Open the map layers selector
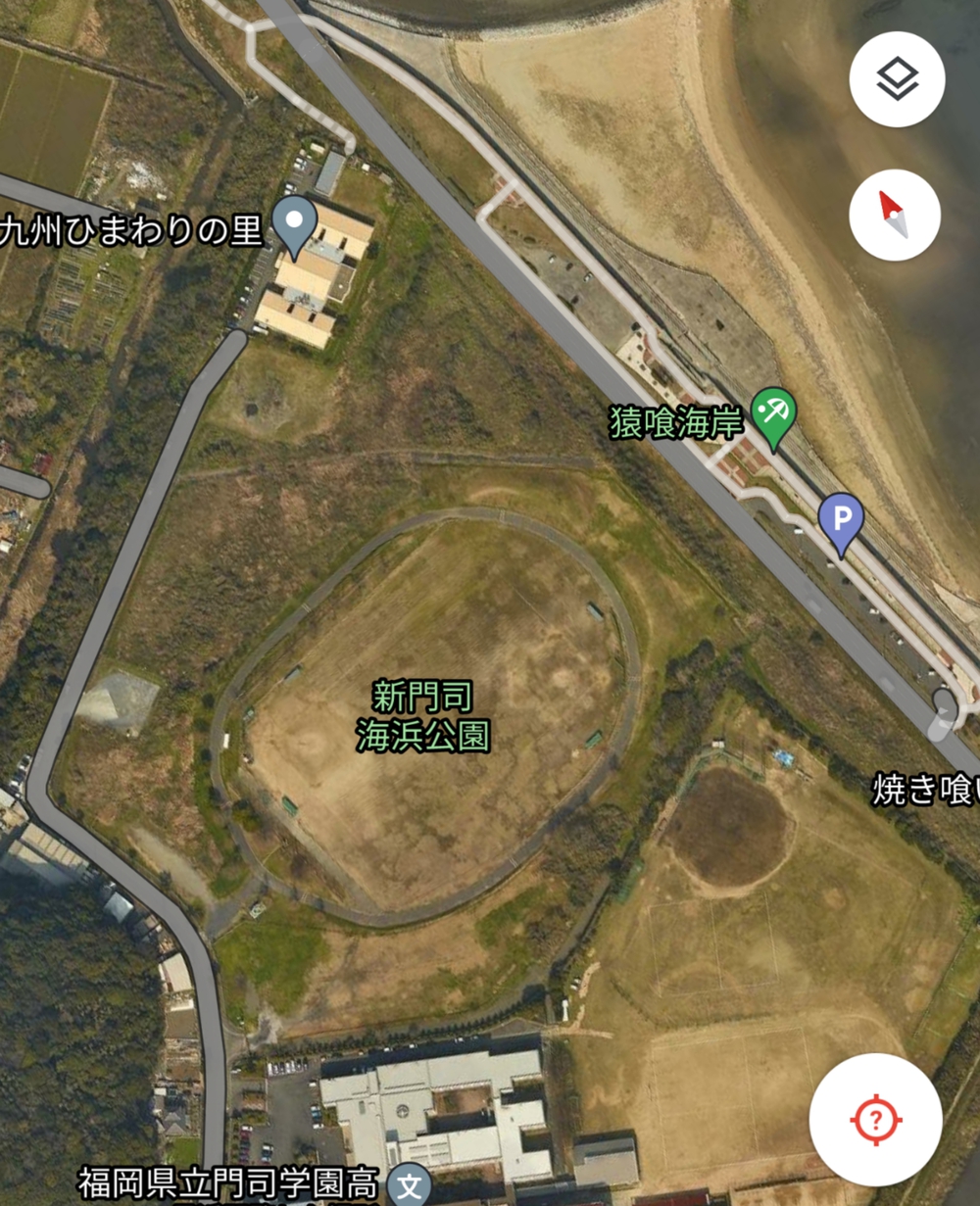Image resolution: width=980 pixels, height=1206 pixels. [x=896, y=79]
